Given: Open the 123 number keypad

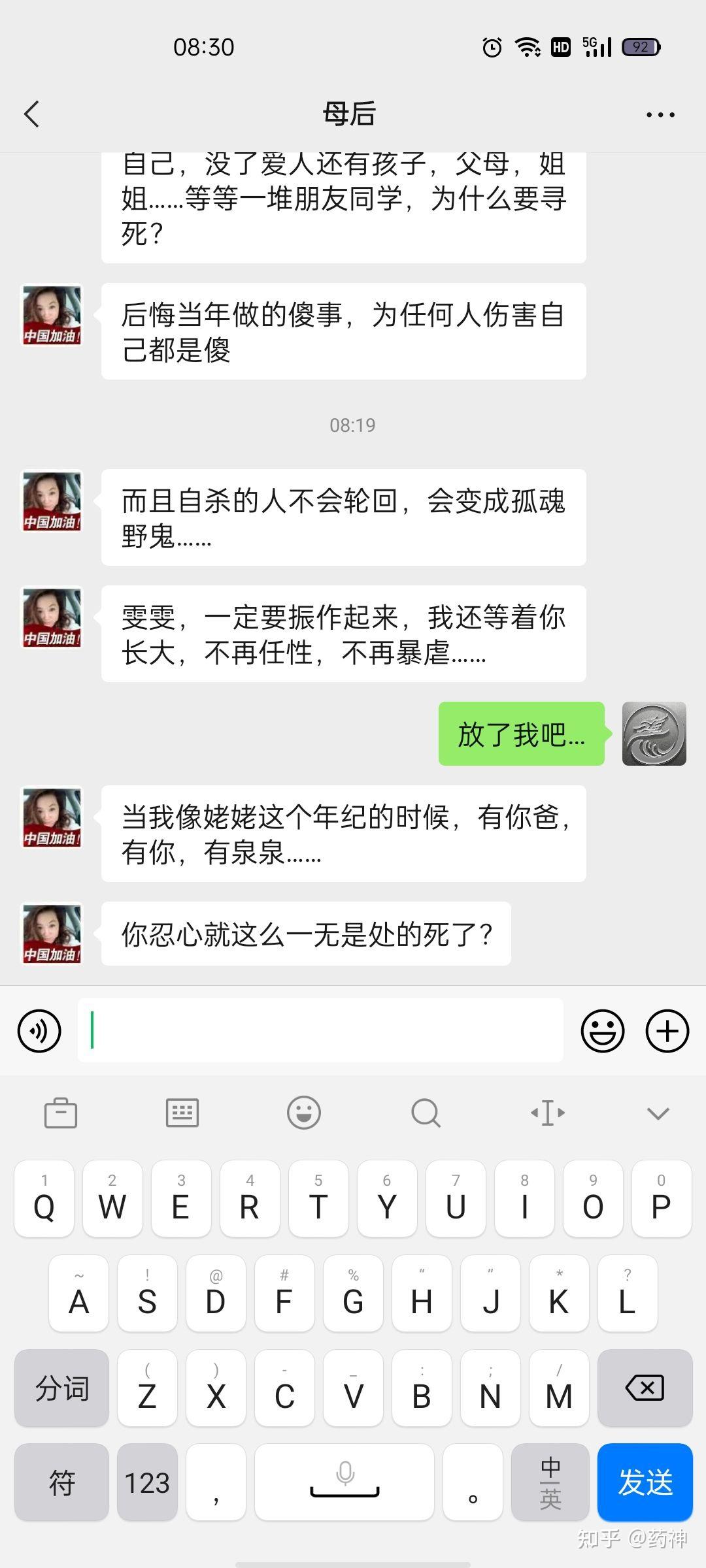Looking at the screenshot, I should coord(147,1482).
